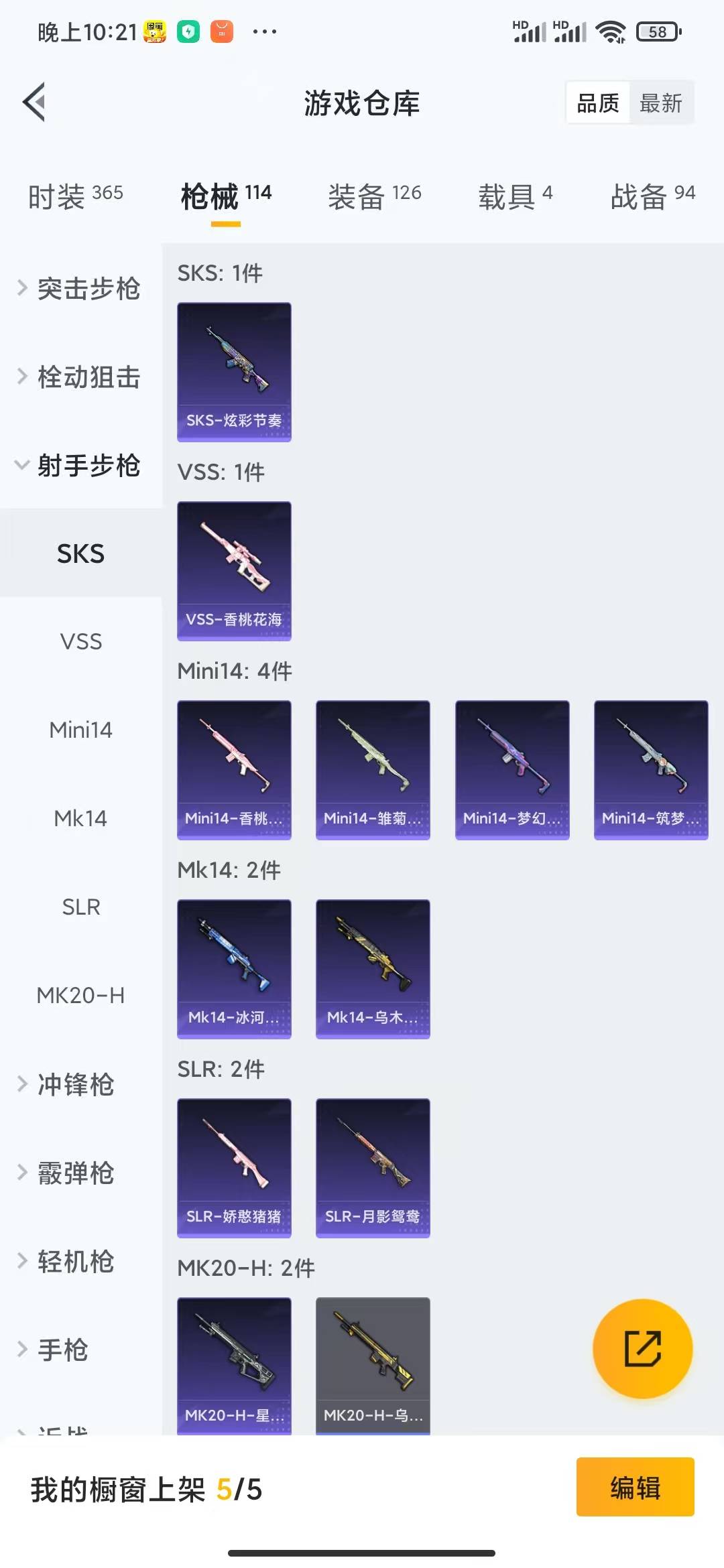The width and height of the screenshot is (724, 1568).
Task: View the Mk14-冰河 skin card
Action: (234, 969)
